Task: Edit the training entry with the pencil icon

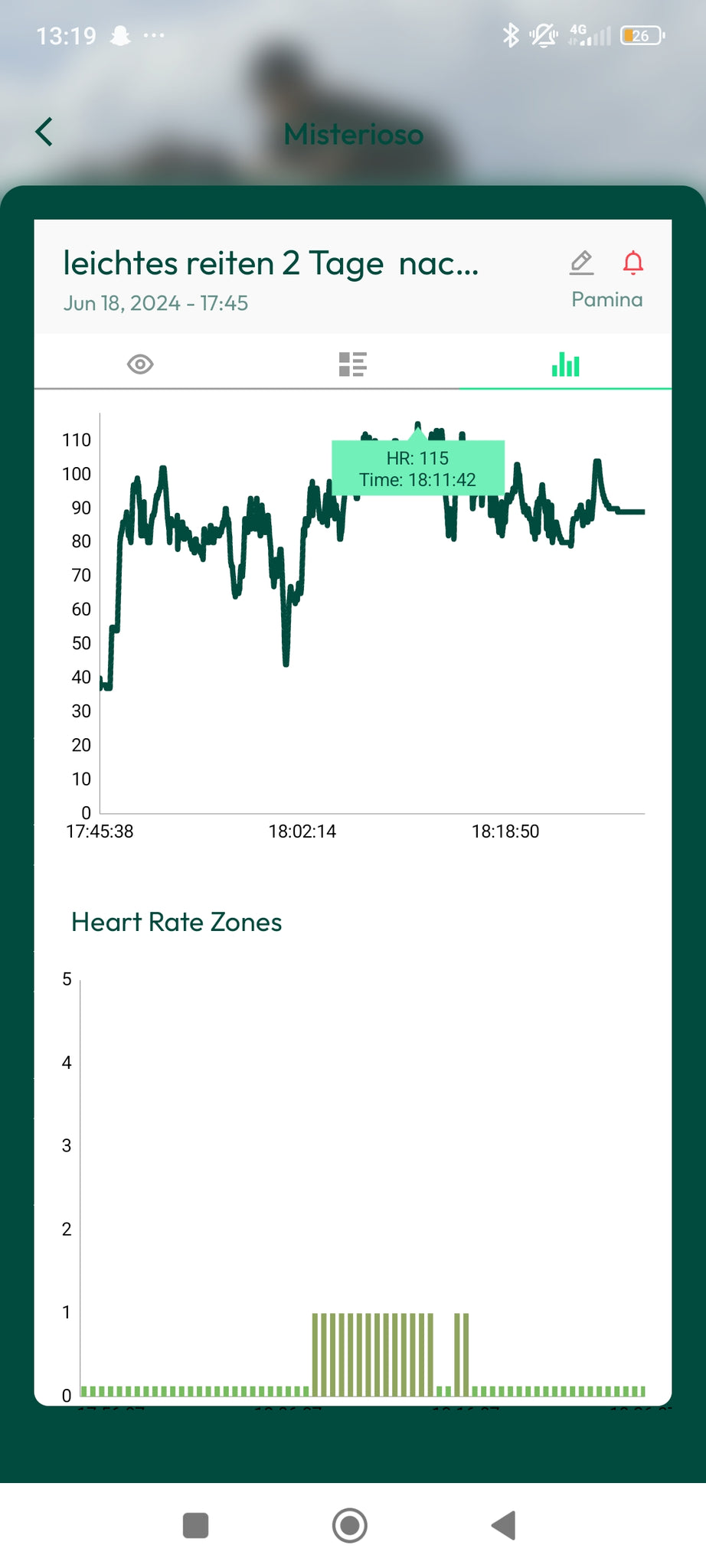Action: pos(581,263)
